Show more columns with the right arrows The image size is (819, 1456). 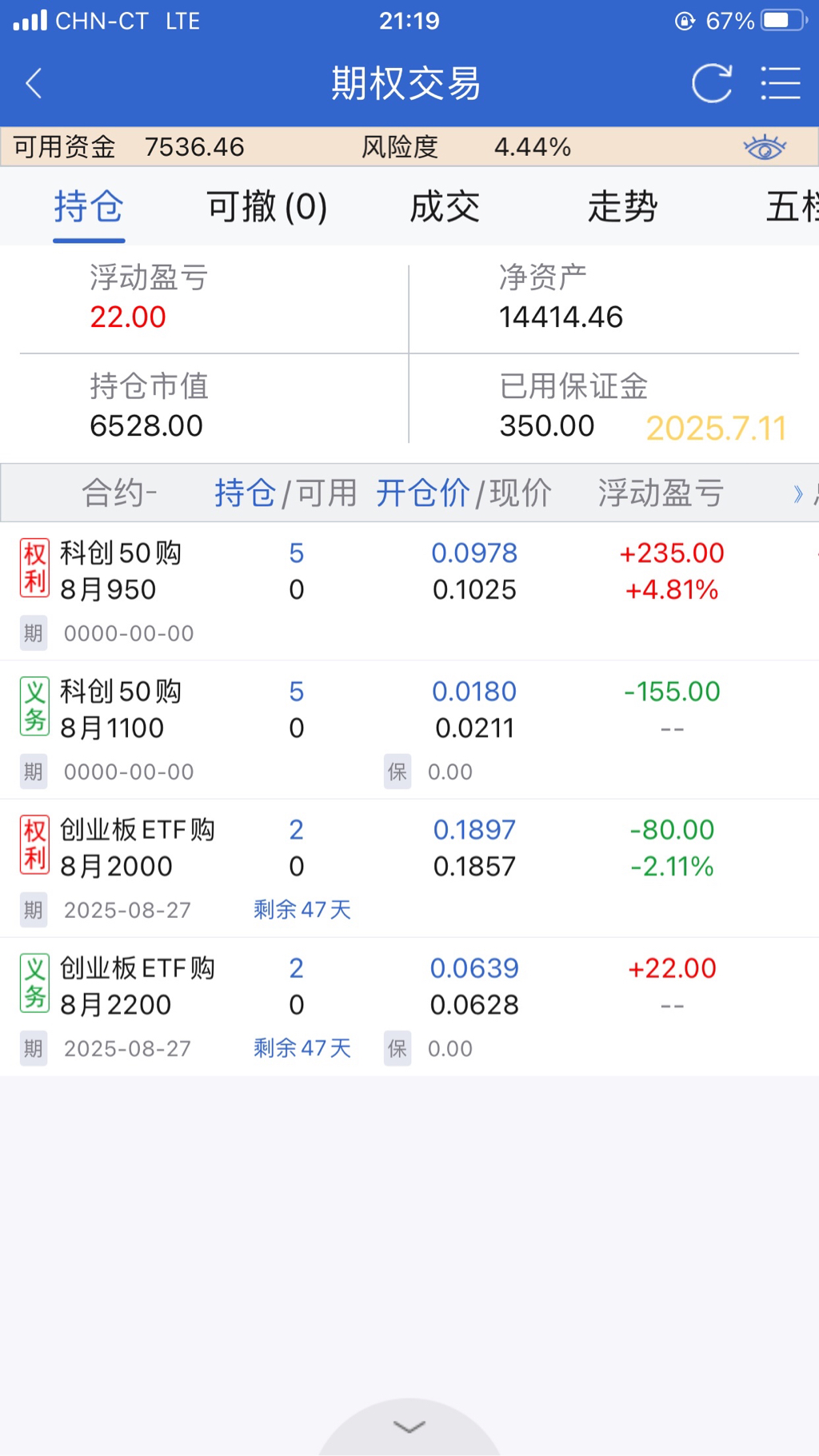point(797,493)
